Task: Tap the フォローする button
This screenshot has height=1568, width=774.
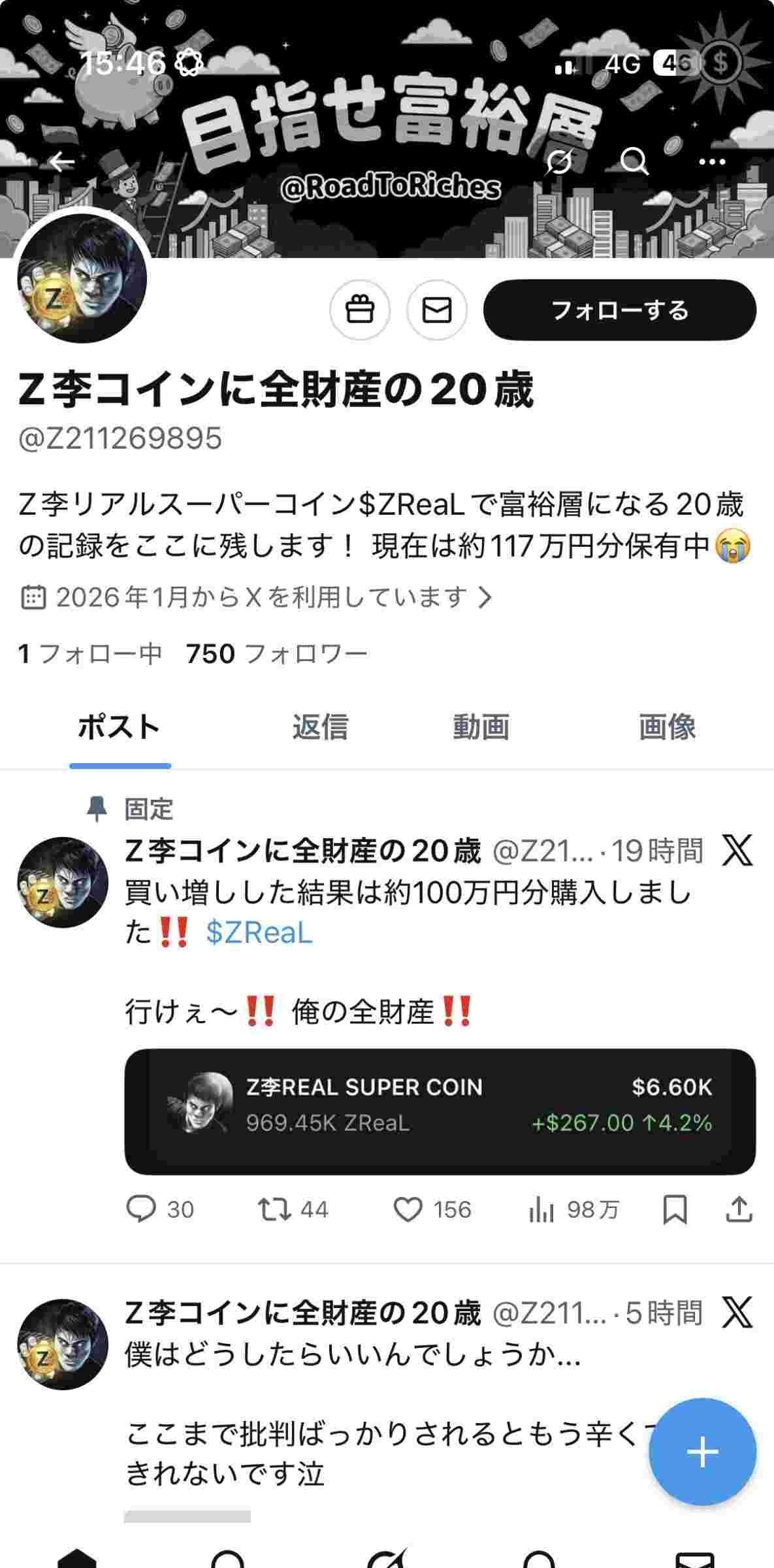Action: (x=619, y=310)
